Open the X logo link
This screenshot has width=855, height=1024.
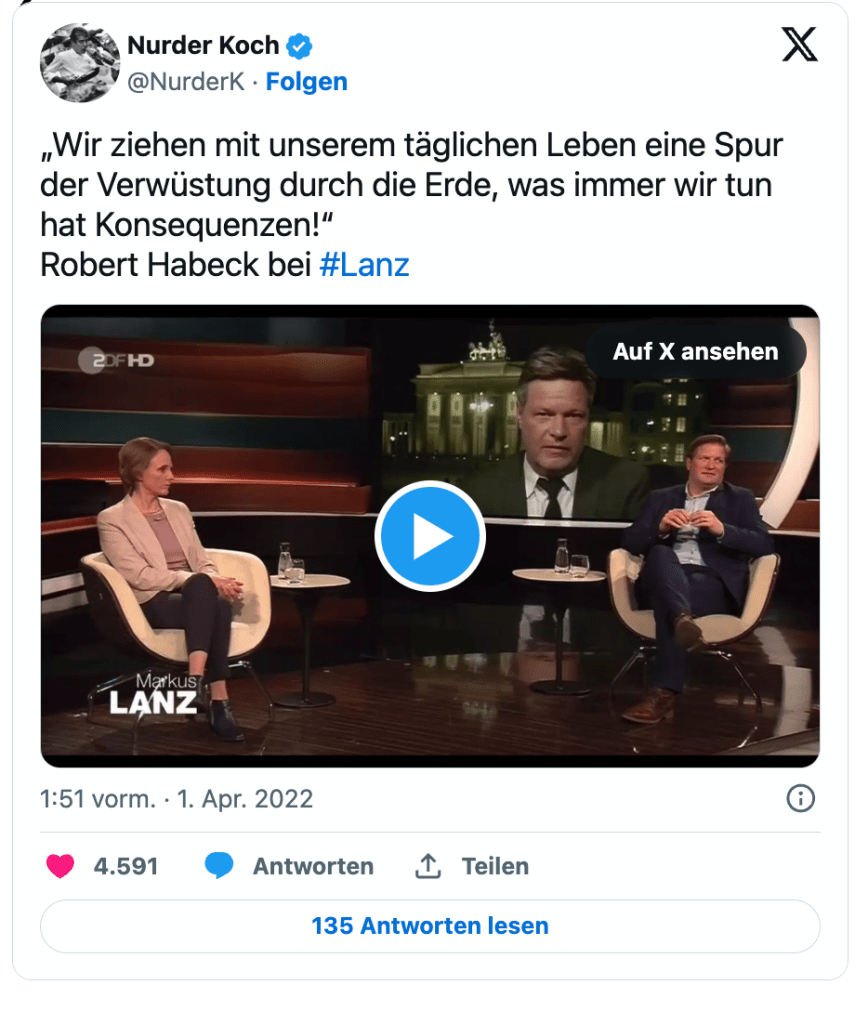799,45
